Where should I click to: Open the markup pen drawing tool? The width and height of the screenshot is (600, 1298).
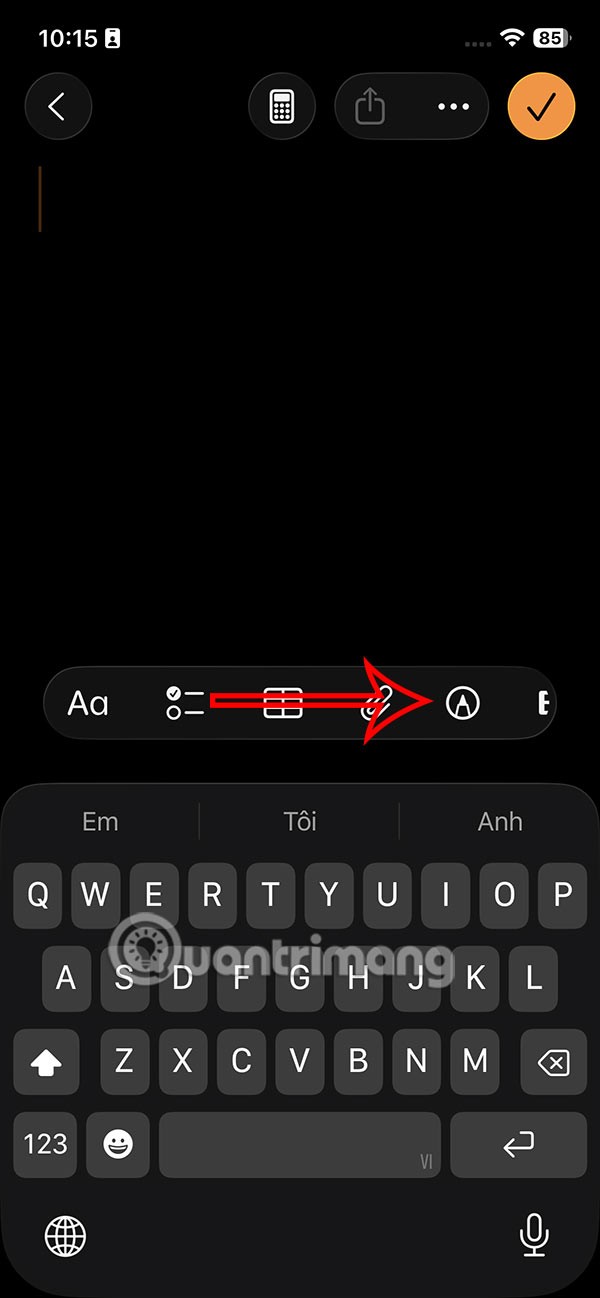tap(462, 704)
